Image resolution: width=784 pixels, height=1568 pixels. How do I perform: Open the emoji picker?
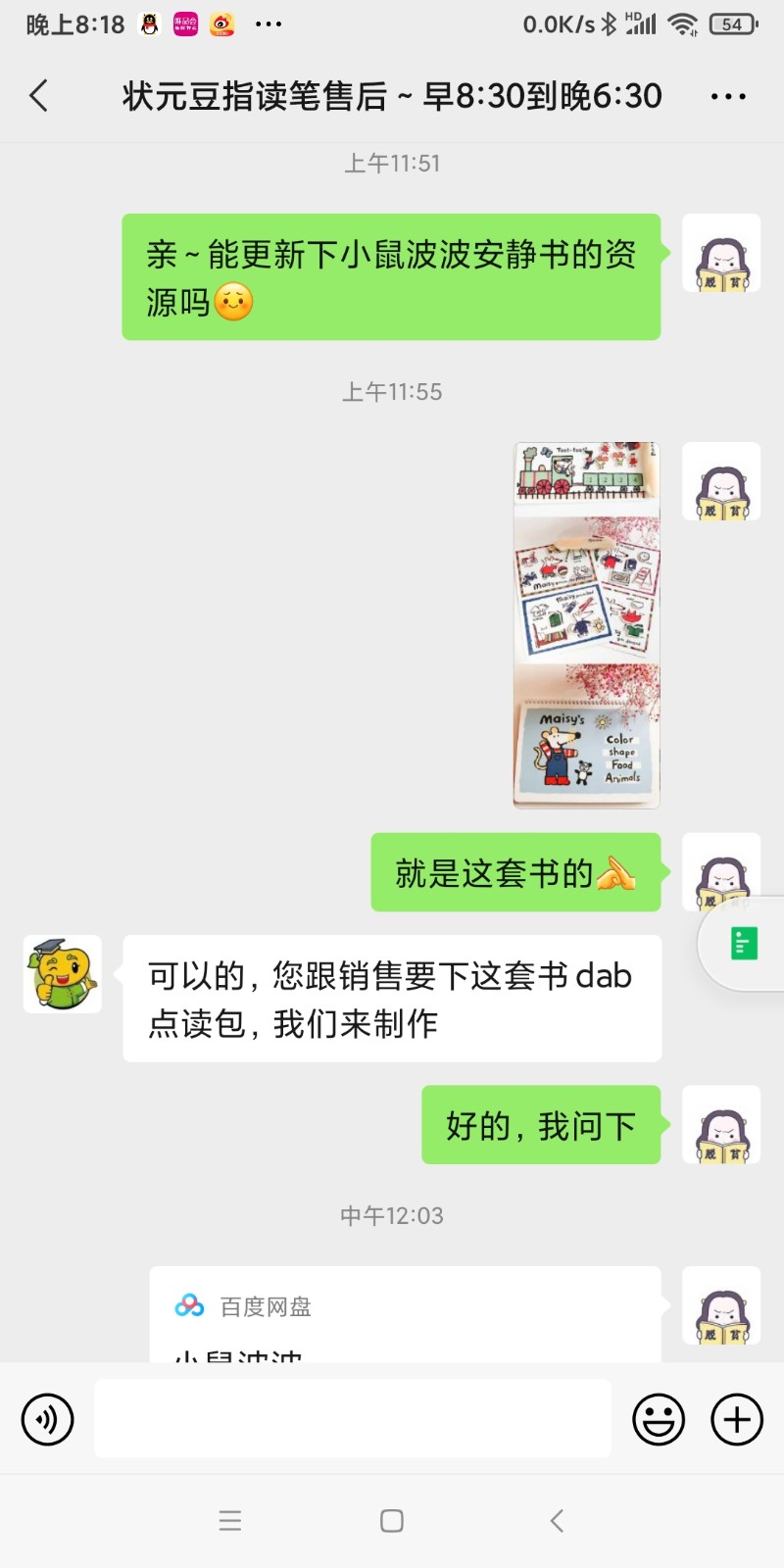point(659,1419)
